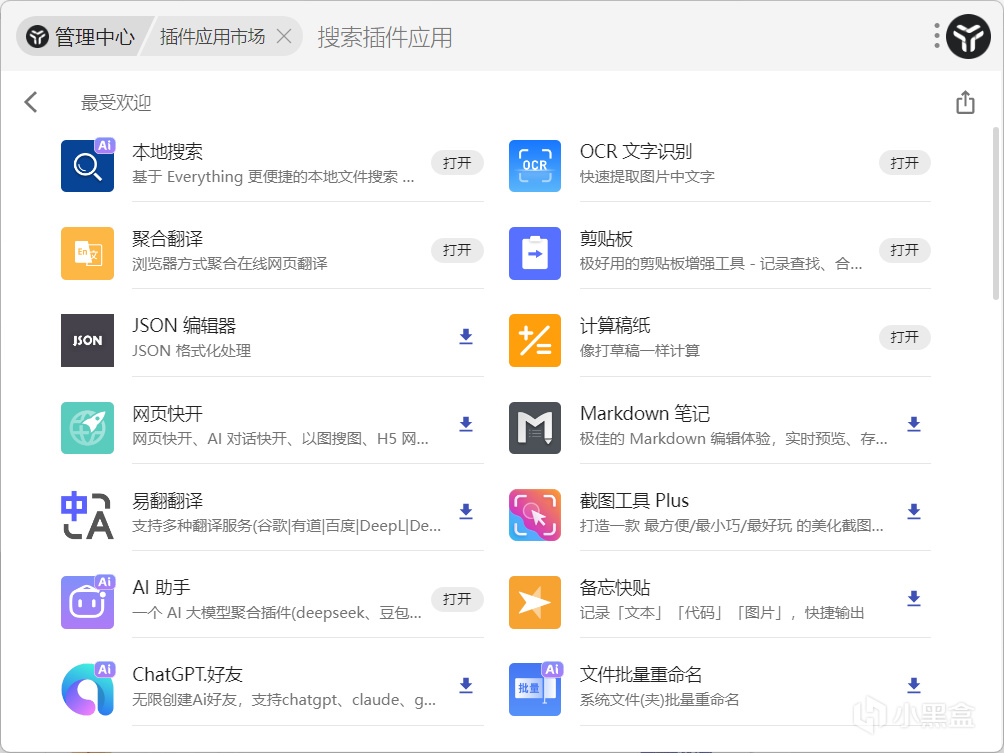Screen dimensions: 1004x753
Task: Download 截图工具 Plus
Action: (x=914, y=511)
